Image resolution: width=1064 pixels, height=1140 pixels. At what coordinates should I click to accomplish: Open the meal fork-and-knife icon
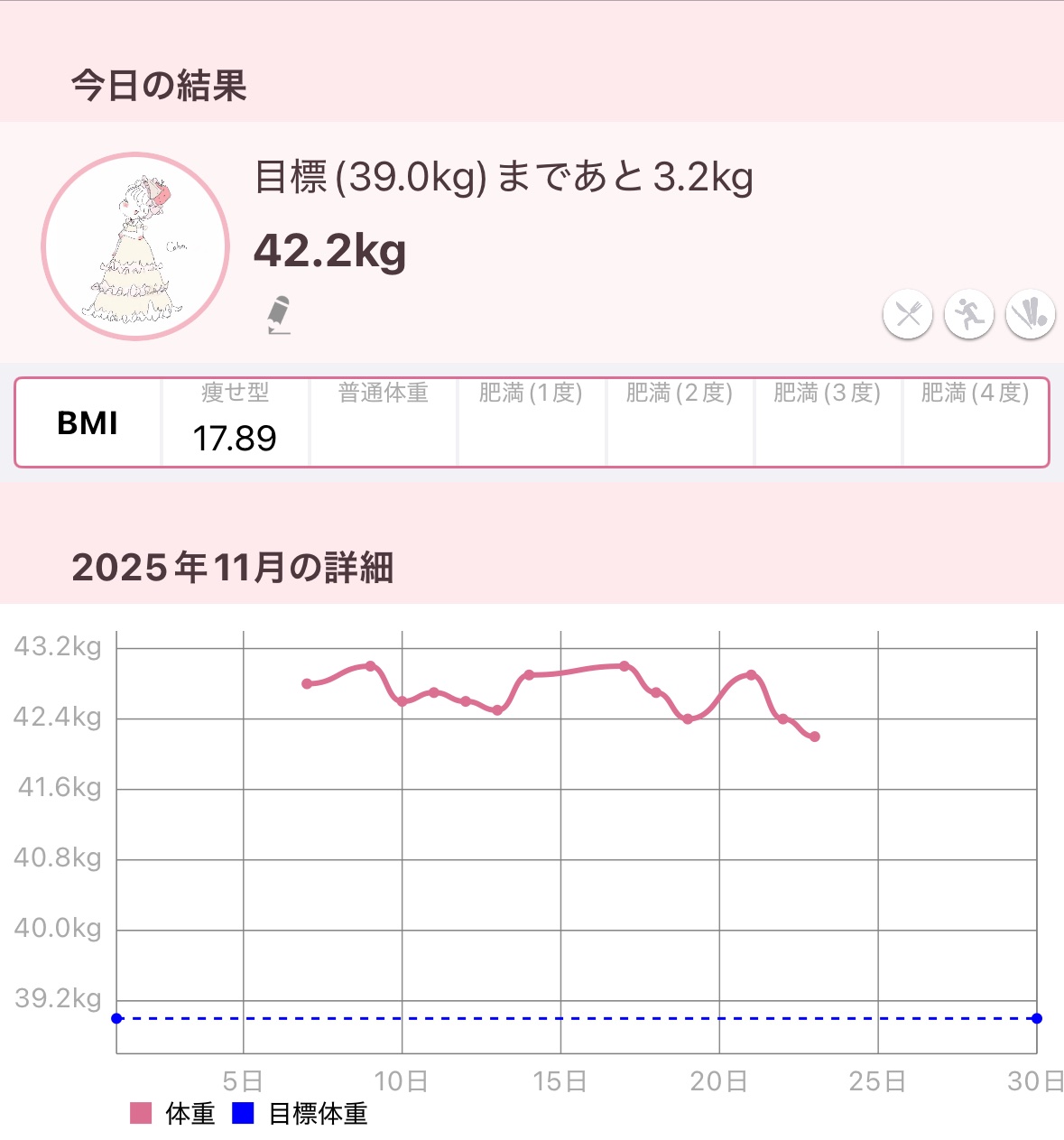coord(907,315)
